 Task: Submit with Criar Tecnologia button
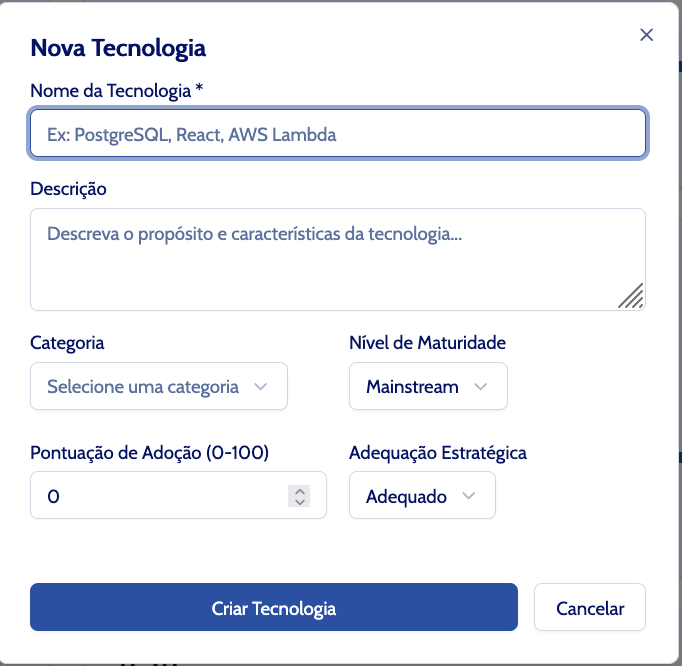tap(273, 608)
